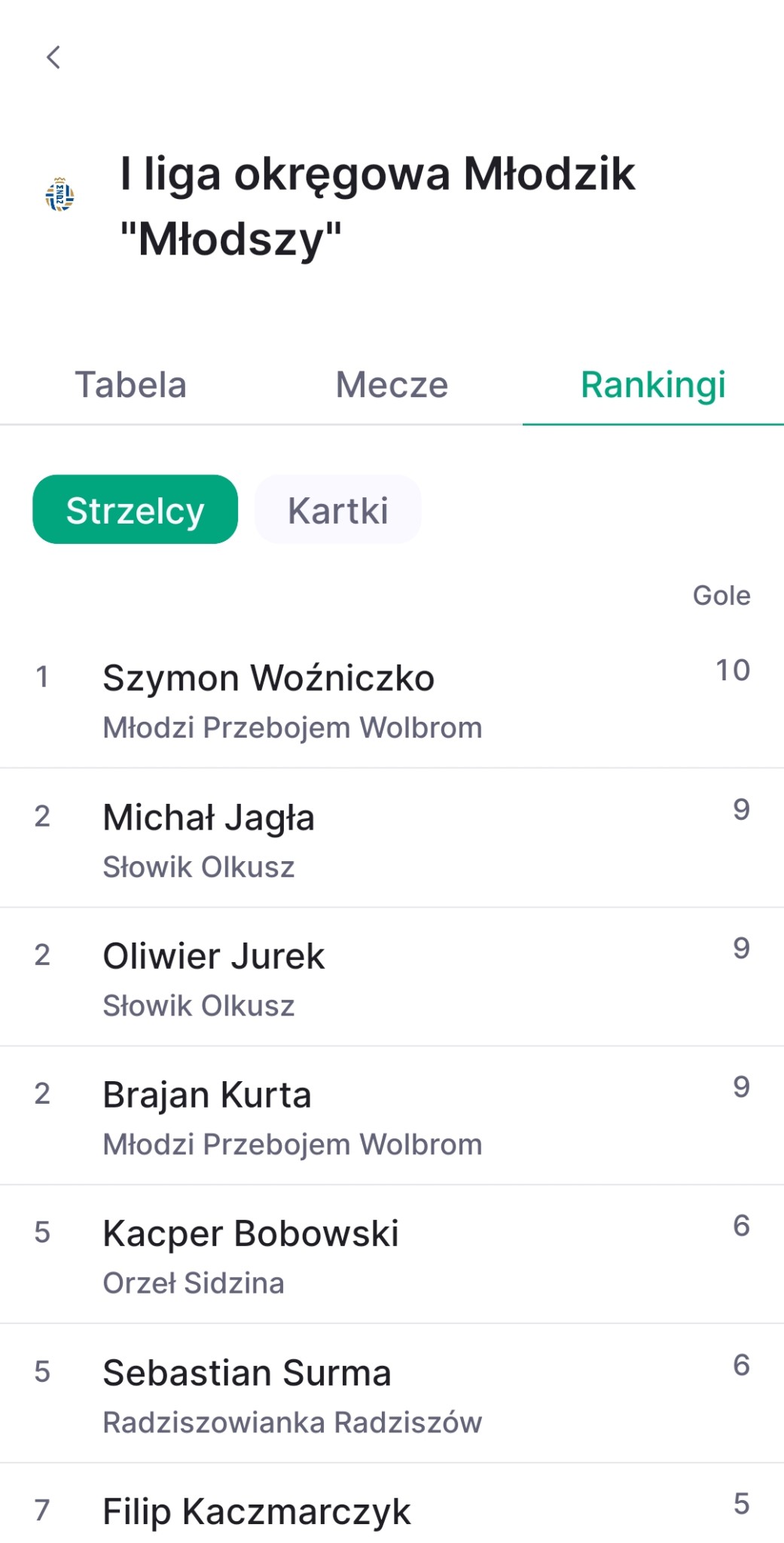Open Filip Kaczmarczyk's player row
The height and width of the screenshot is (1543, 784).
pos(392,1504)
